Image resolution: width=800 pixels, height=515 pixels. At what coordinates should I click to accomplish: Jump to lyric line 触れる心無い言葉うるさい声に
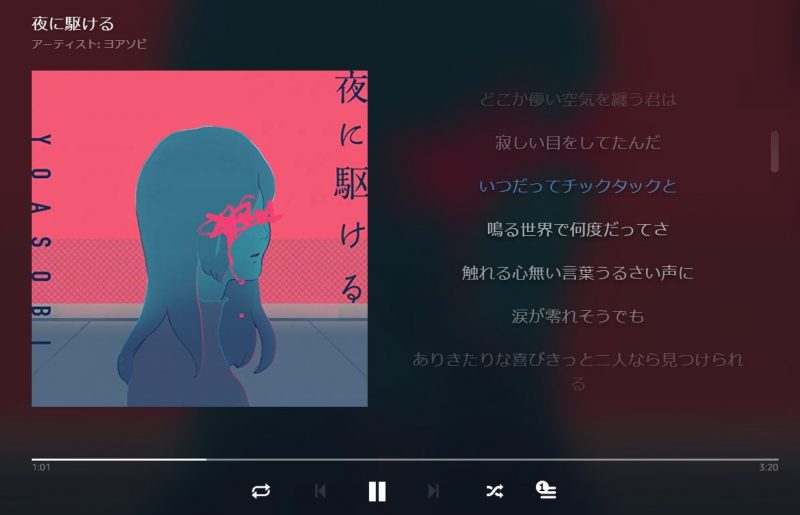578,272
